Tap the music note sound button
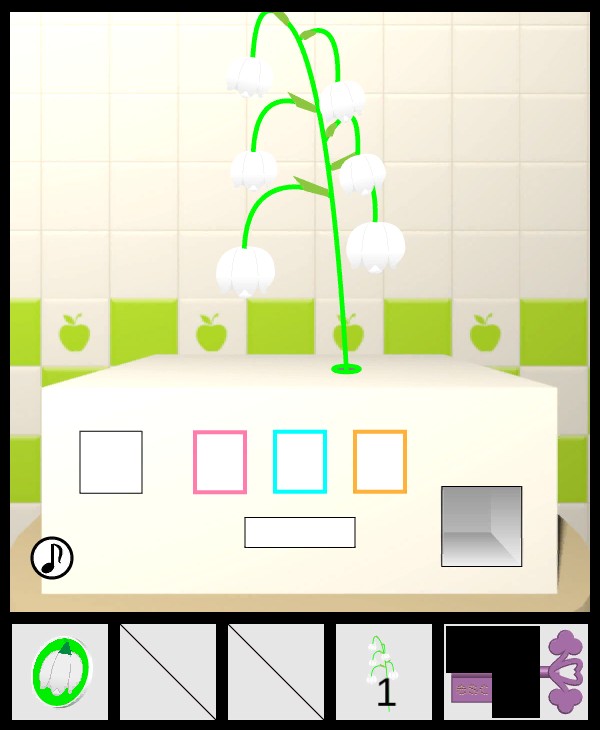This screenshot has height=730, width=600. (52, 558)
